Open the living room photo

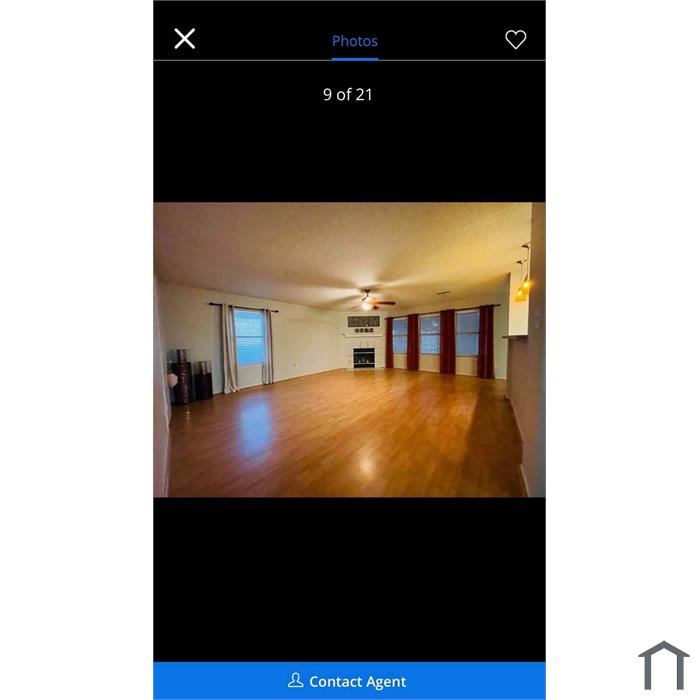pos(349,350)
